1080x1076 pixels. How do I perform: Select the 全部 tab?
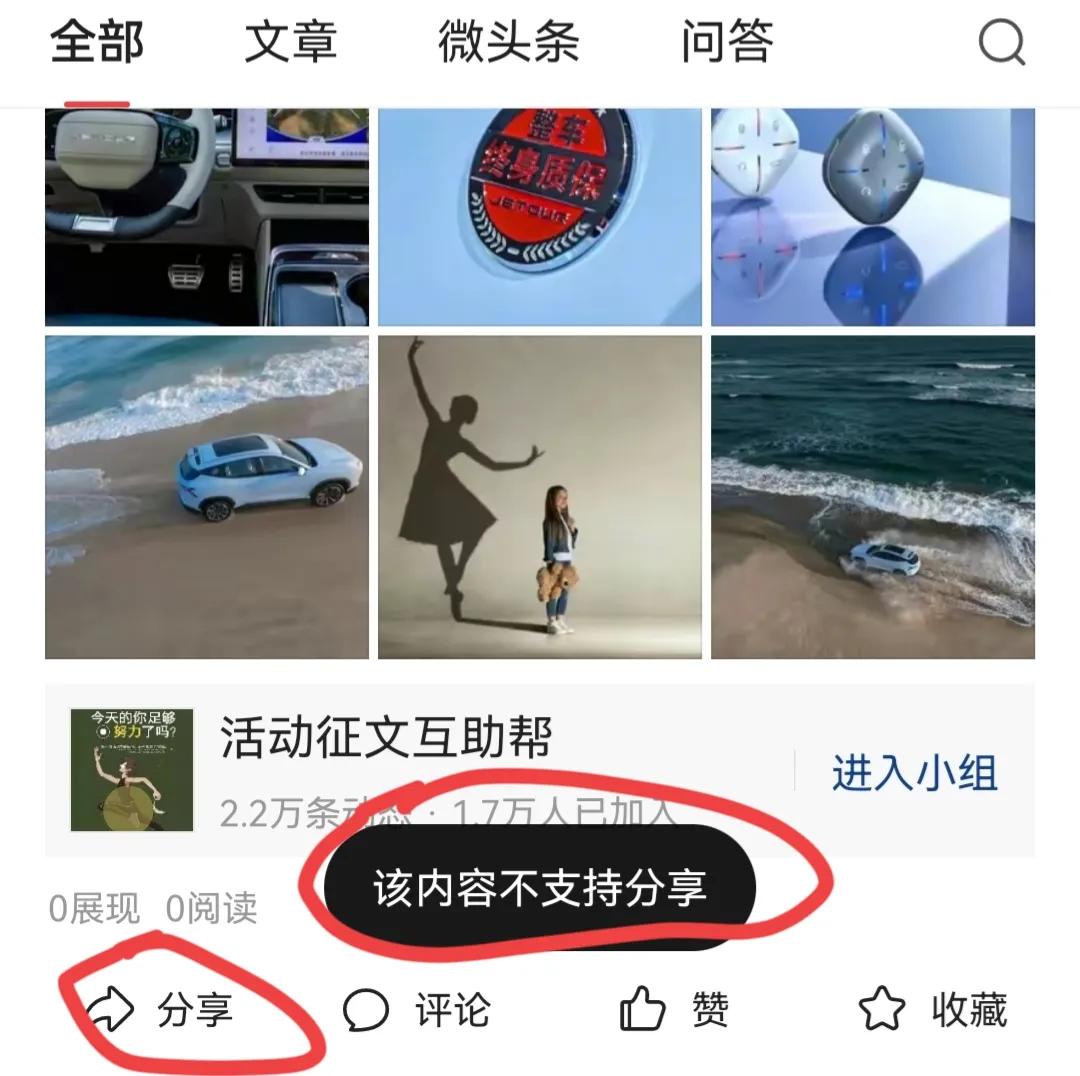pos(97,43)
